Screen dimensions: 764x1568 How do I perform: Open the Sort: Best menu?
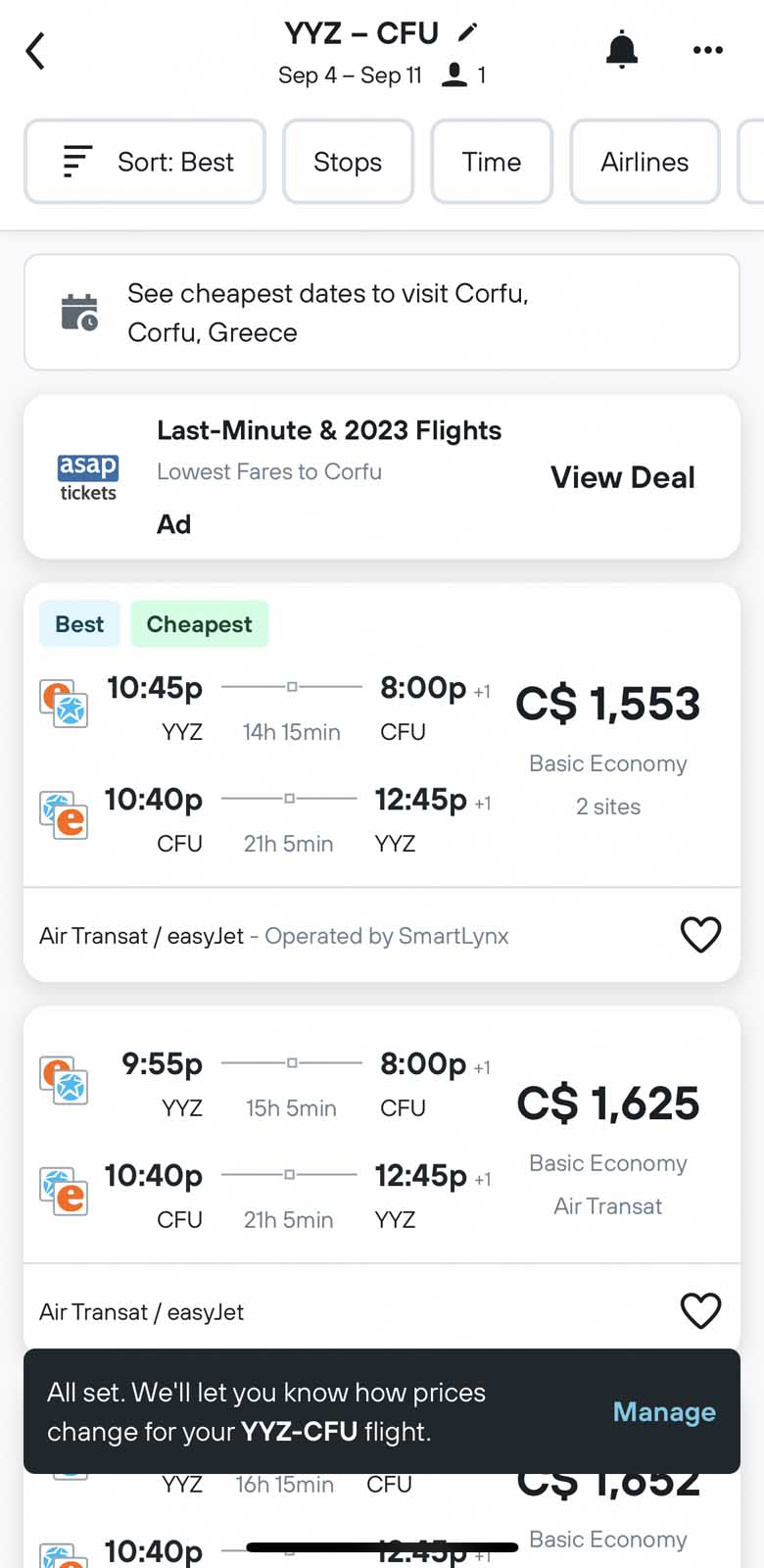pyautogui.click(x=145, y=161)
